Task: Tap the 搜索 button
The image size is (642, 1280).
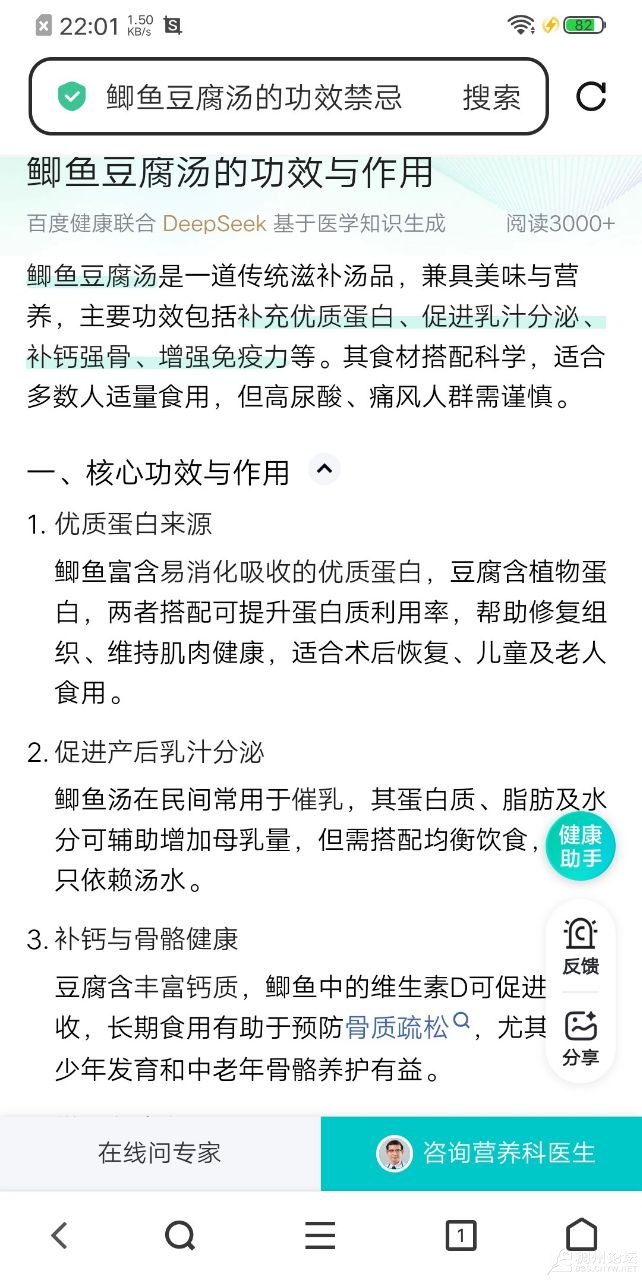Action: click(x=491, y=97)
